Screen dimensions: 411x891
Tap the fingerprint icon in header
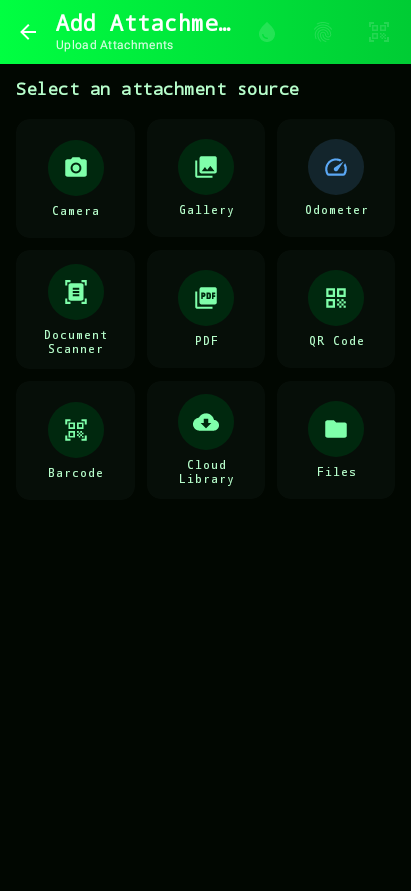click(323, 32)
